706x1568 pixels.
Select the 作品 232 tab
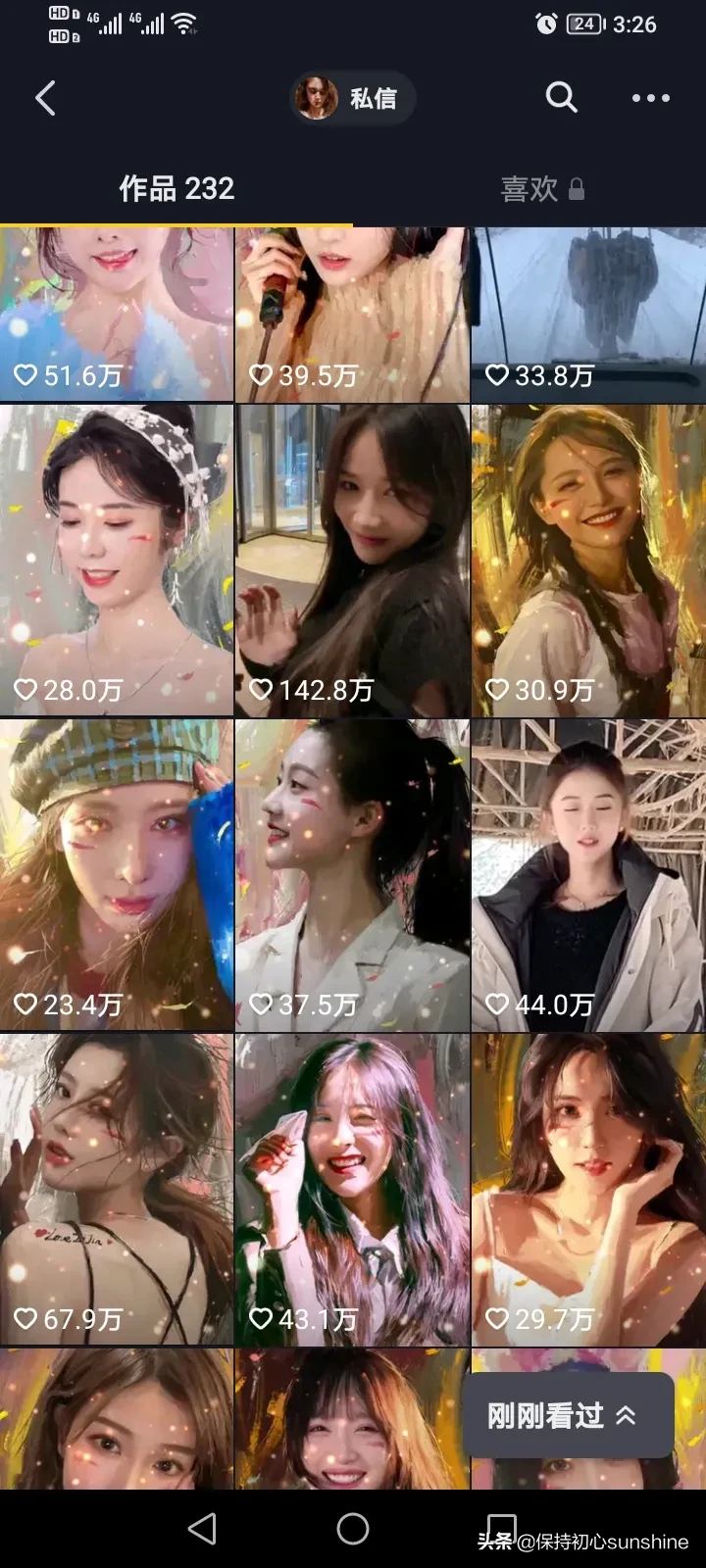point(175,189)
